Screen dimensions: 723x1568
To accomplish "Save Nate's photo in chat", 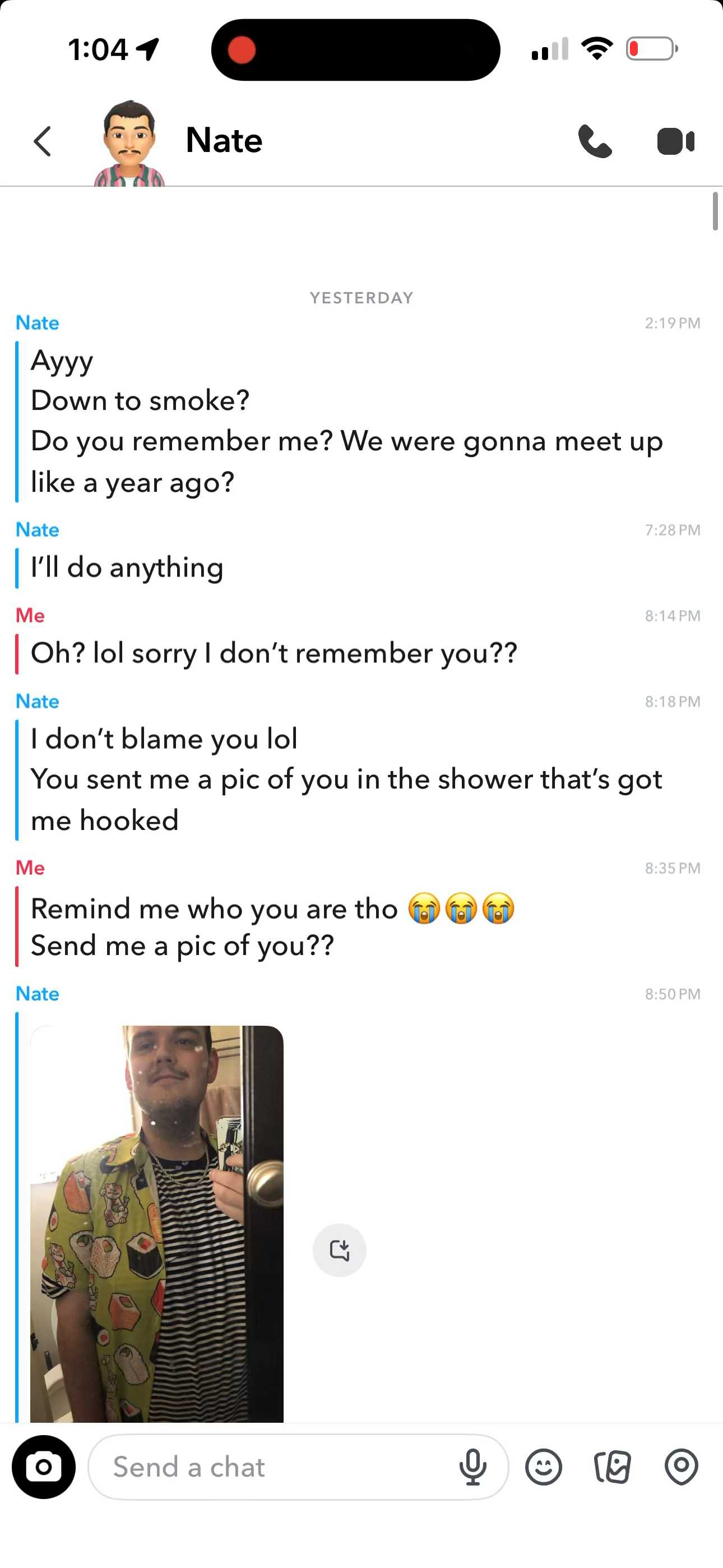I will (x=339, y=1249).
